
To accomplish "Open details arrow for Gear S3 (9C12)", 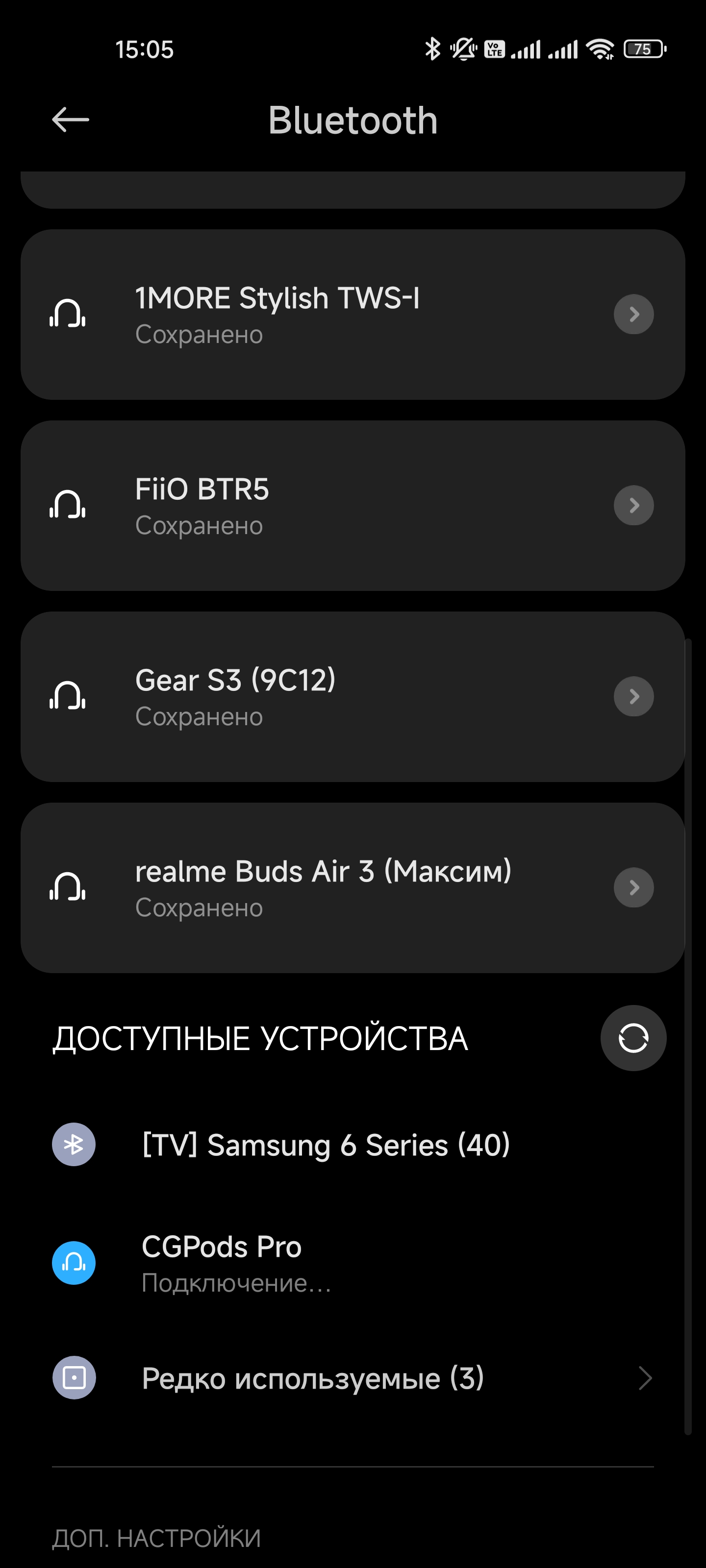I will pyautogui.click(x=633, y=696).
